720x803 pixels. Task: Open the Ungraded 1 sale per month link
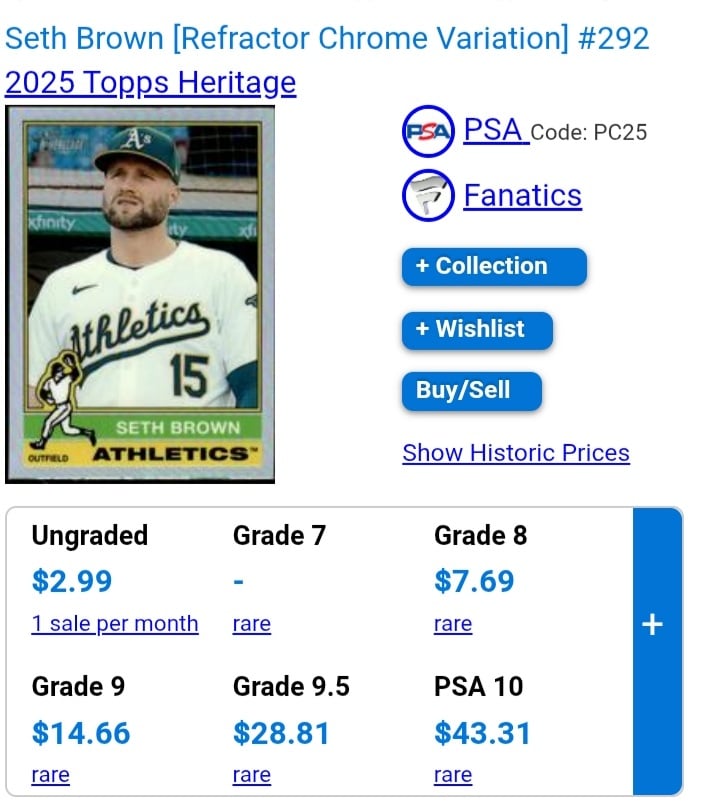[x=115, y=624]
